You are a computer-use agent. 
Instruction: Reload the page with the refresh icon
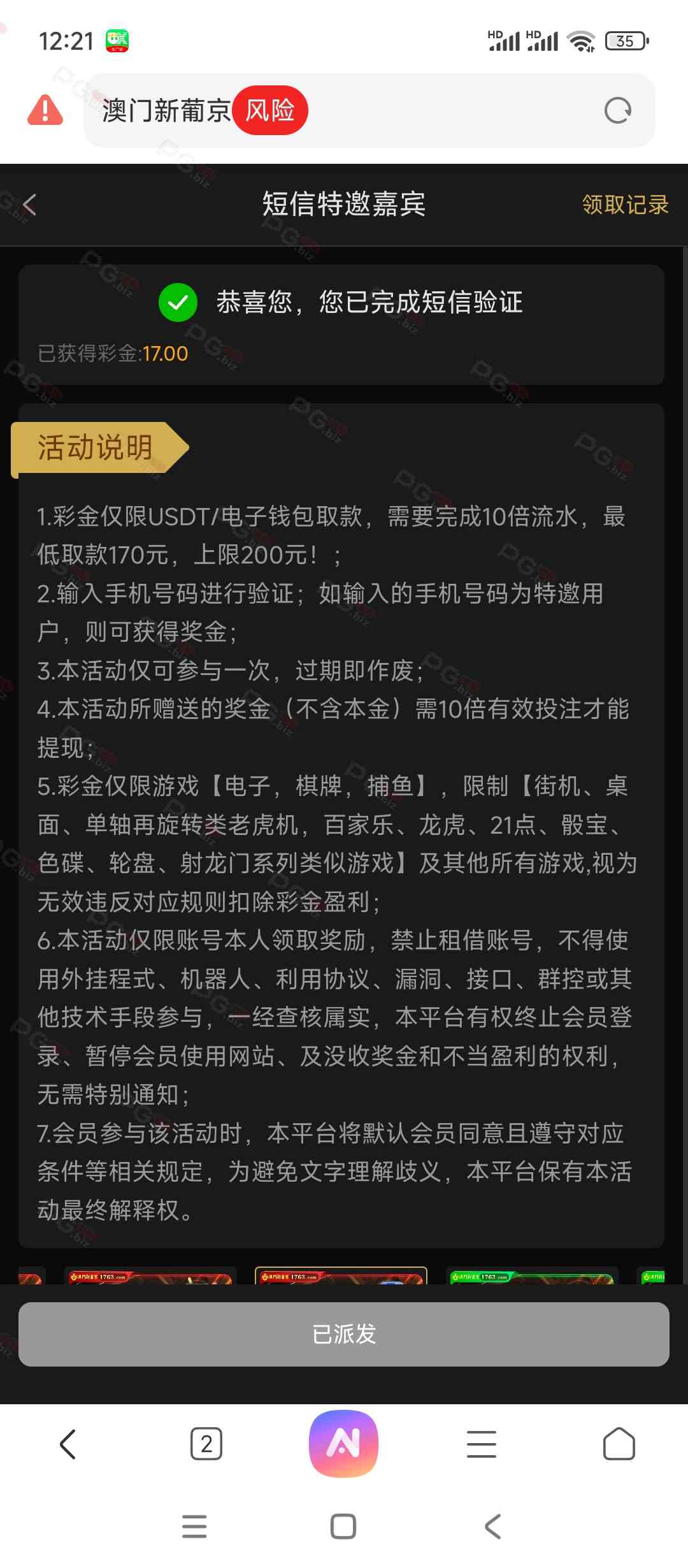tap(617, 111)
